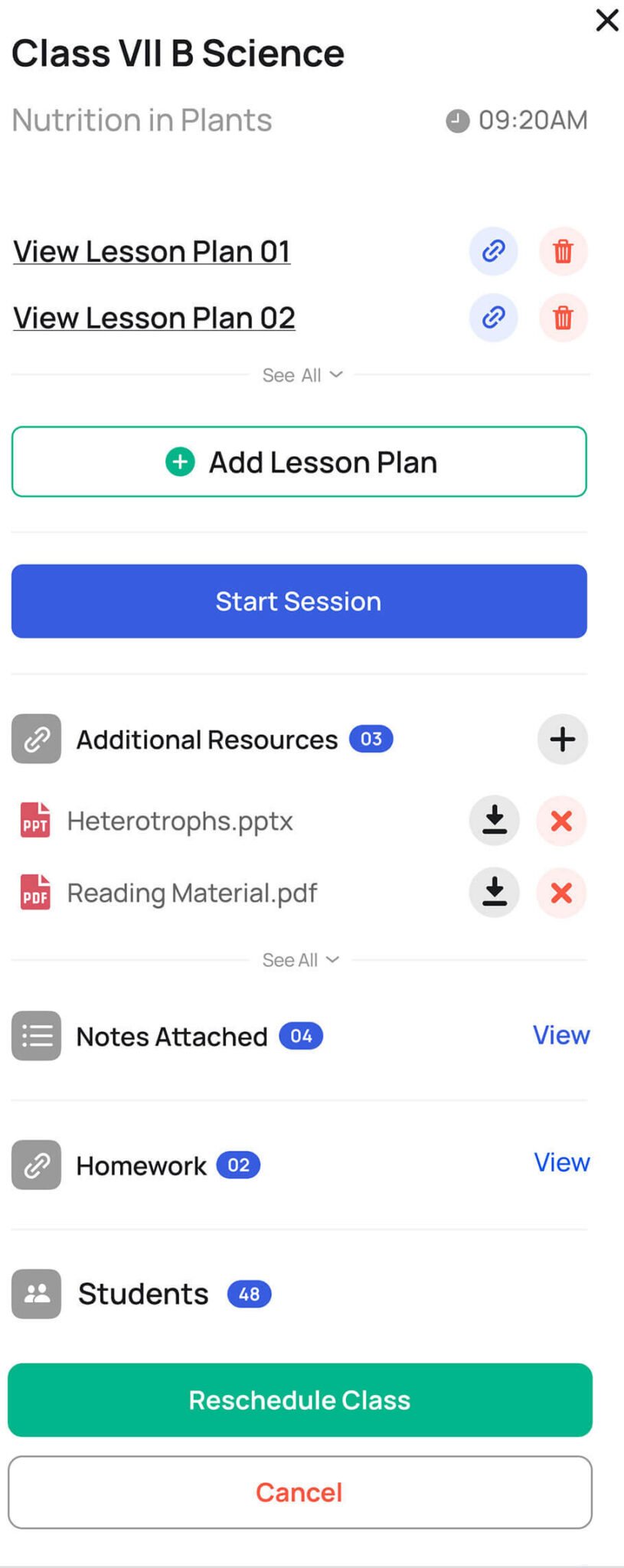The height and width of the screenshot is (1568, 624).
Task: Tap Add Lesson Plan button
Action: pyautogui.click(x=299, y=462)
